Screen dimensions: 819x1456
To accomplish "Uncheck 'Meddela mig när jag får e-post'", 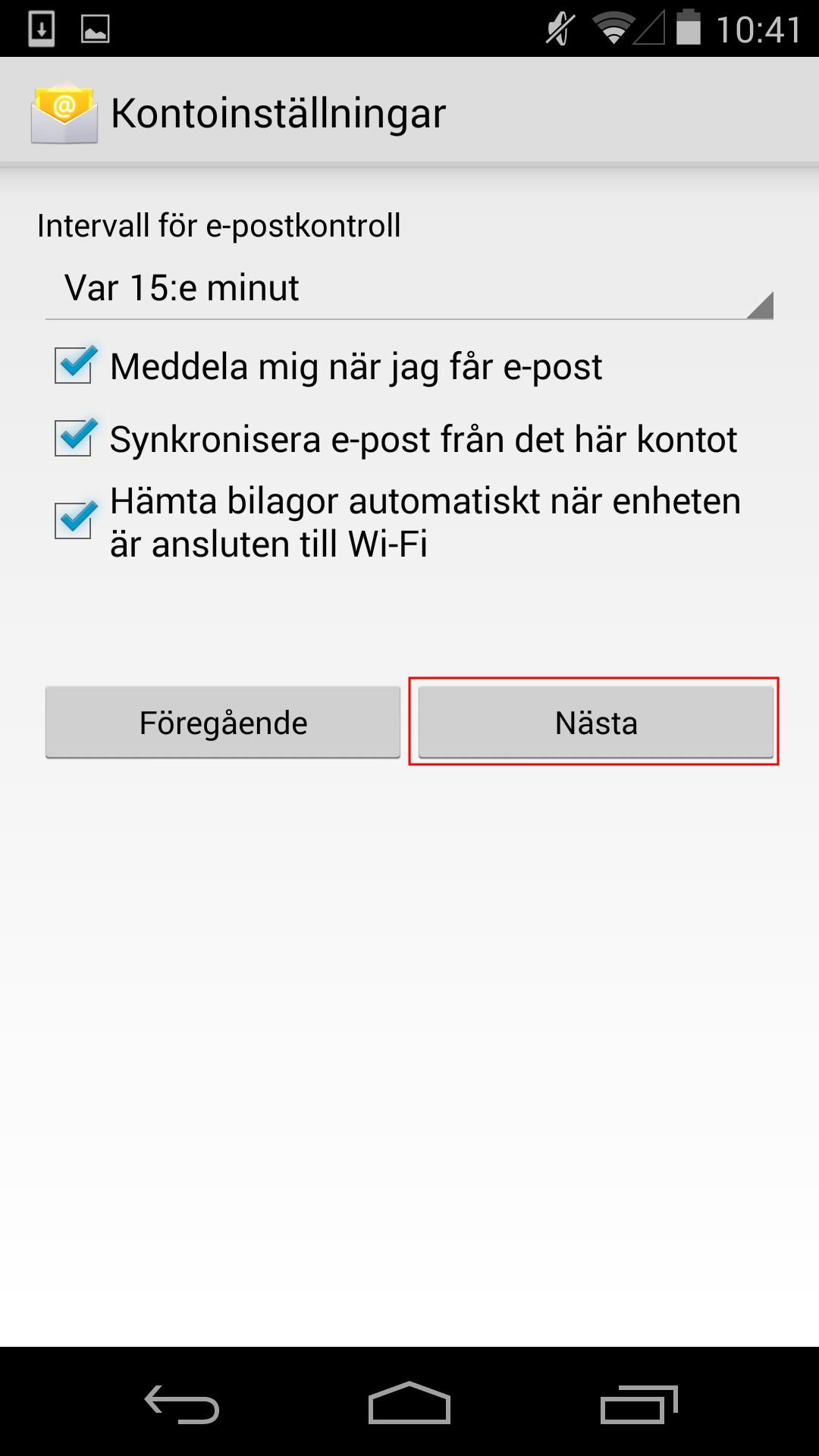I will click(74, 365).
